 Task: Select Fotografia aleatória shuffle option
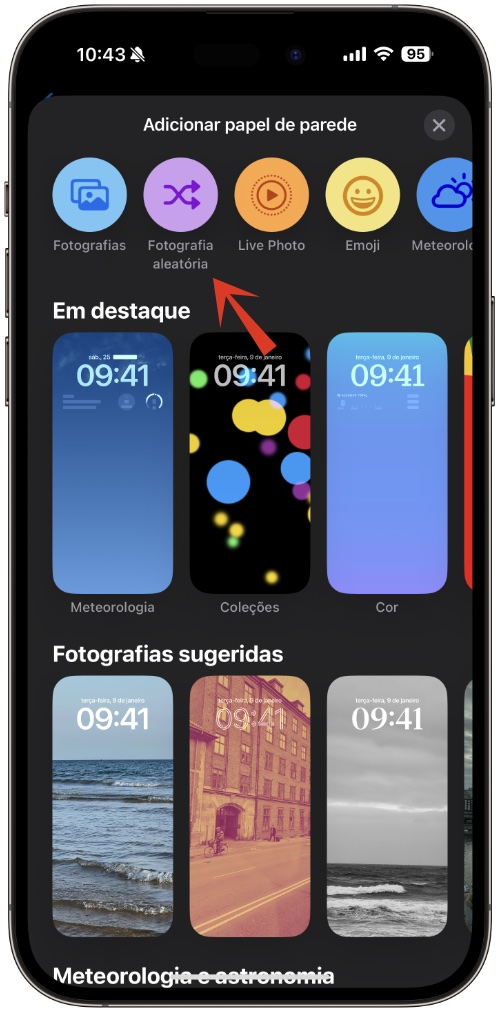click(181, 195)
